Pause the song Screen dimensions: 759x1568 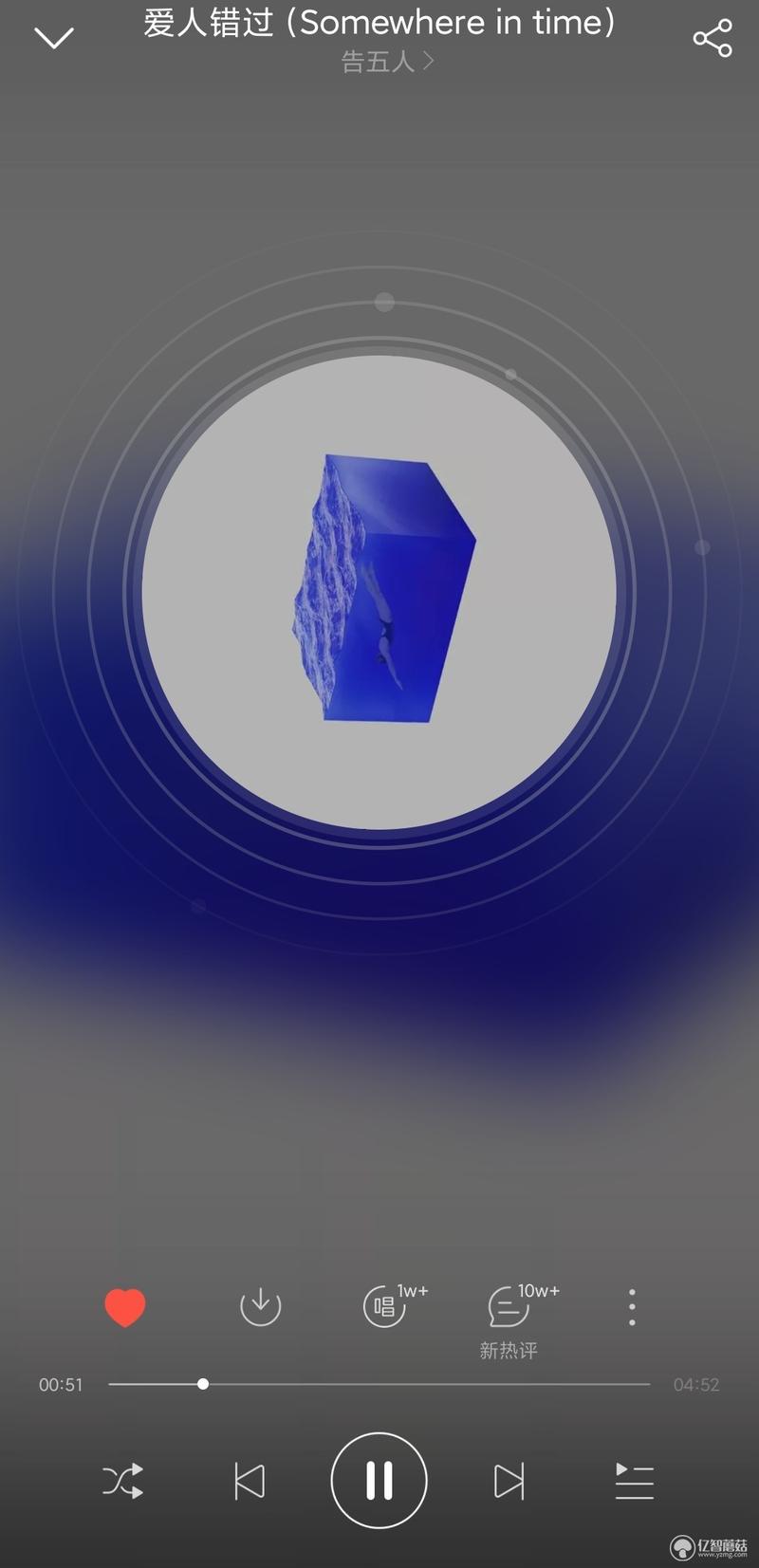point(379,1480)
